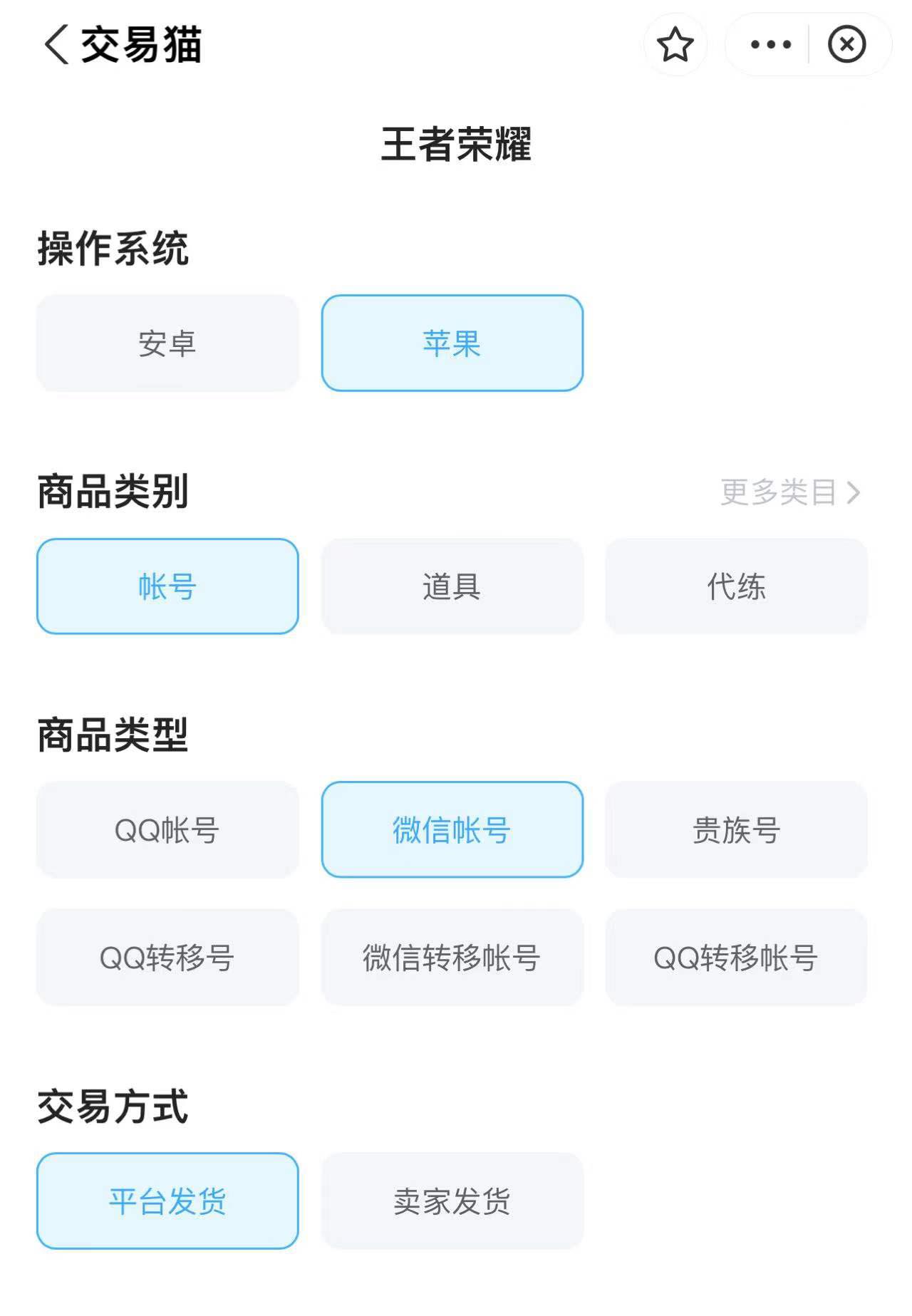Select 苹果 operating system
The image size is (912, 1316).
[x=452, y=343]
